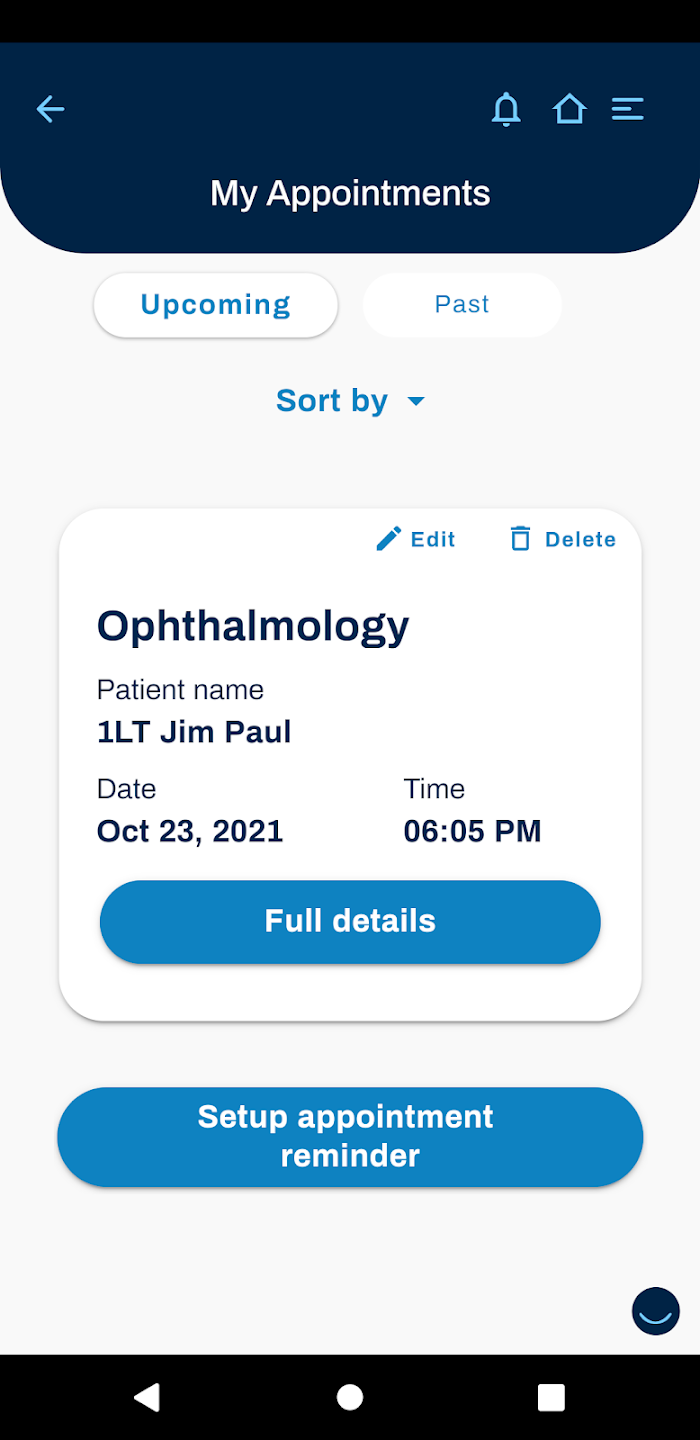700x1440 pixels.
Task: Switch to the Past tab
Action: [x=462, y=305]
